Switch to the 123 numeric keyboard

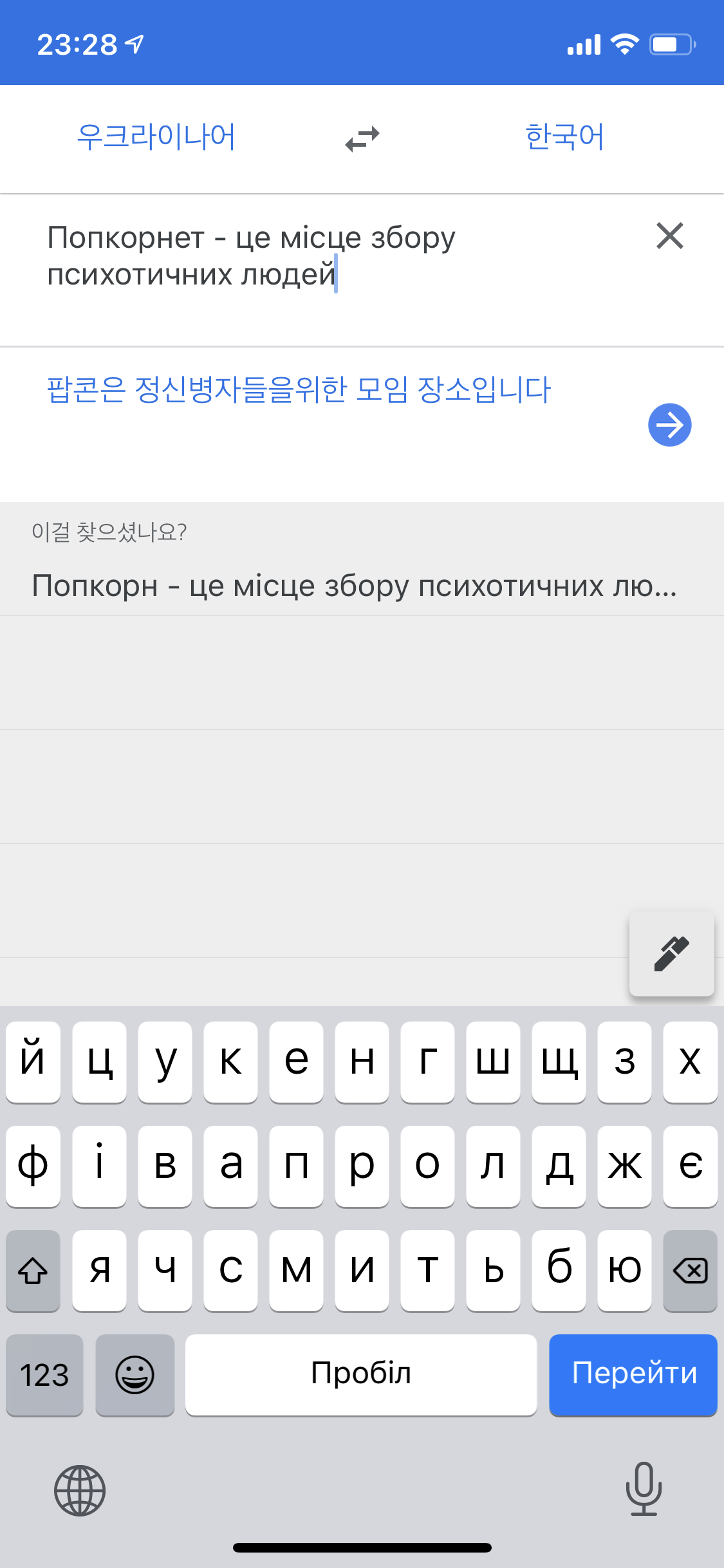[44, 1375]
